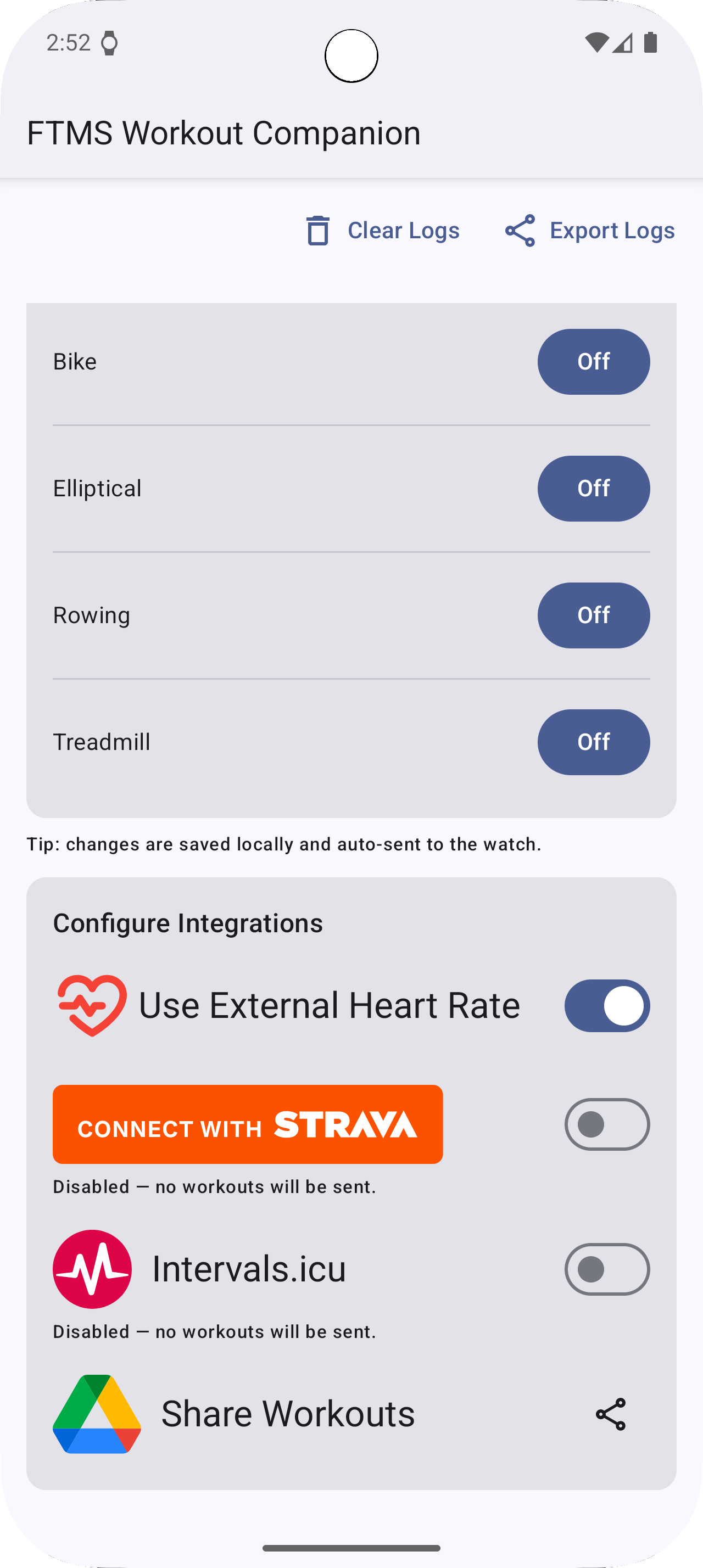Turn on the Treadmill toggle
This screenshot has width=703, height=1568.
click(x=594, y=742)
